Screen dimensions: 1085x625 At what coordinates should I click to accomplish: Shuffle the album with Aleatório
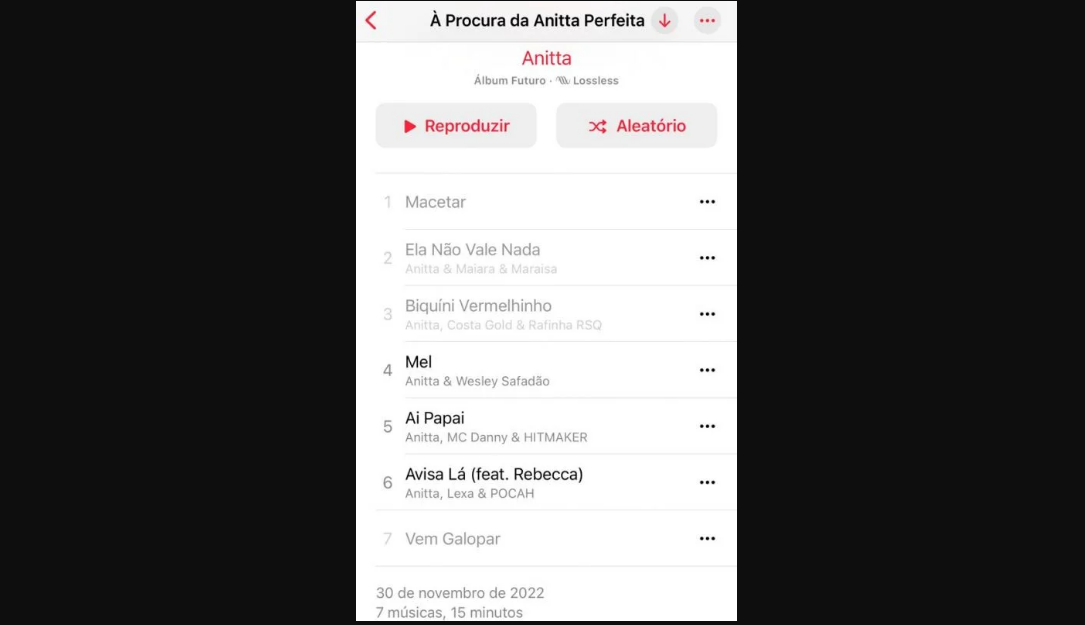[636, 126]
